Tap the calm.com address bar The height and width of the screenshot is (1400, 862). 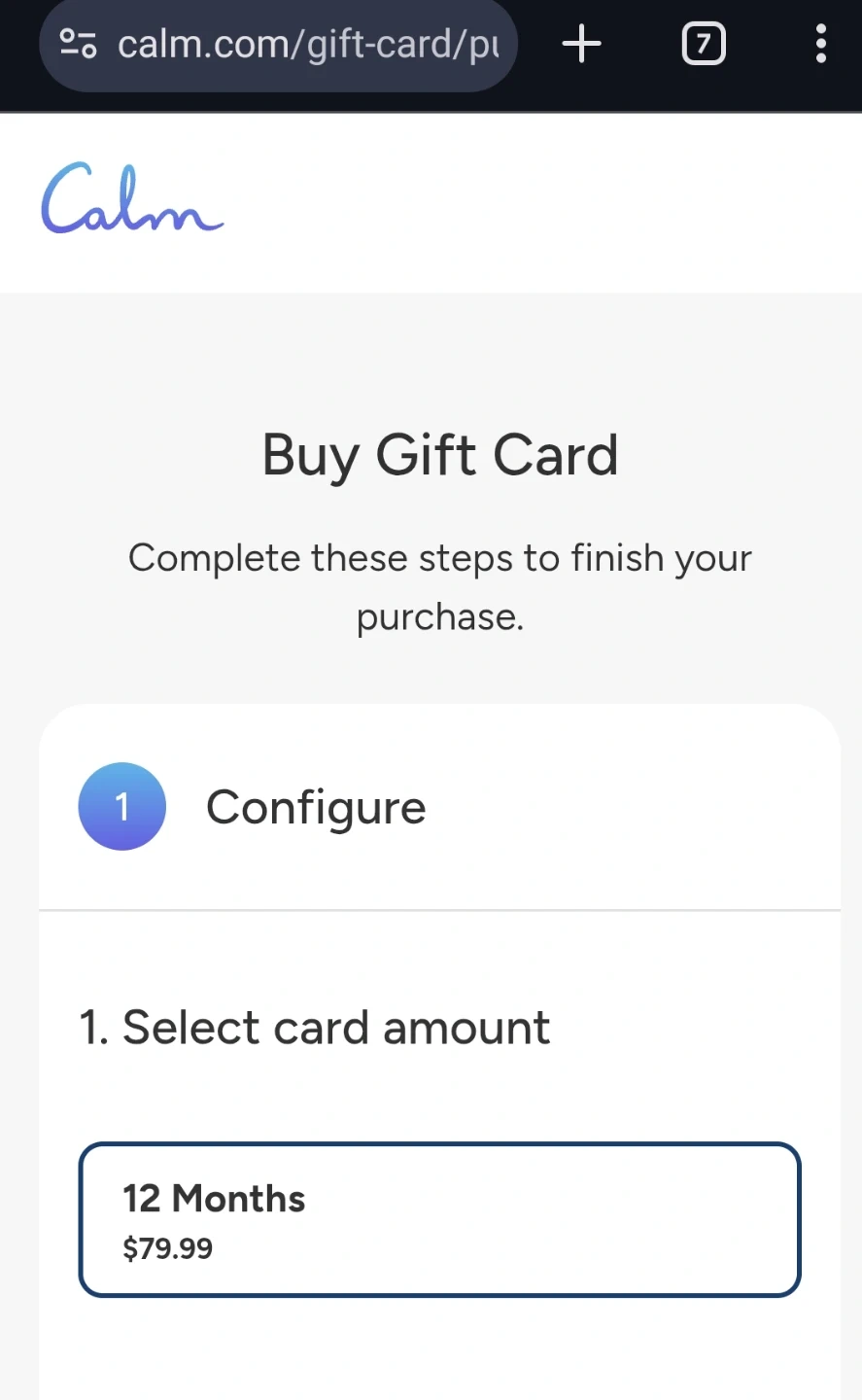307,45
